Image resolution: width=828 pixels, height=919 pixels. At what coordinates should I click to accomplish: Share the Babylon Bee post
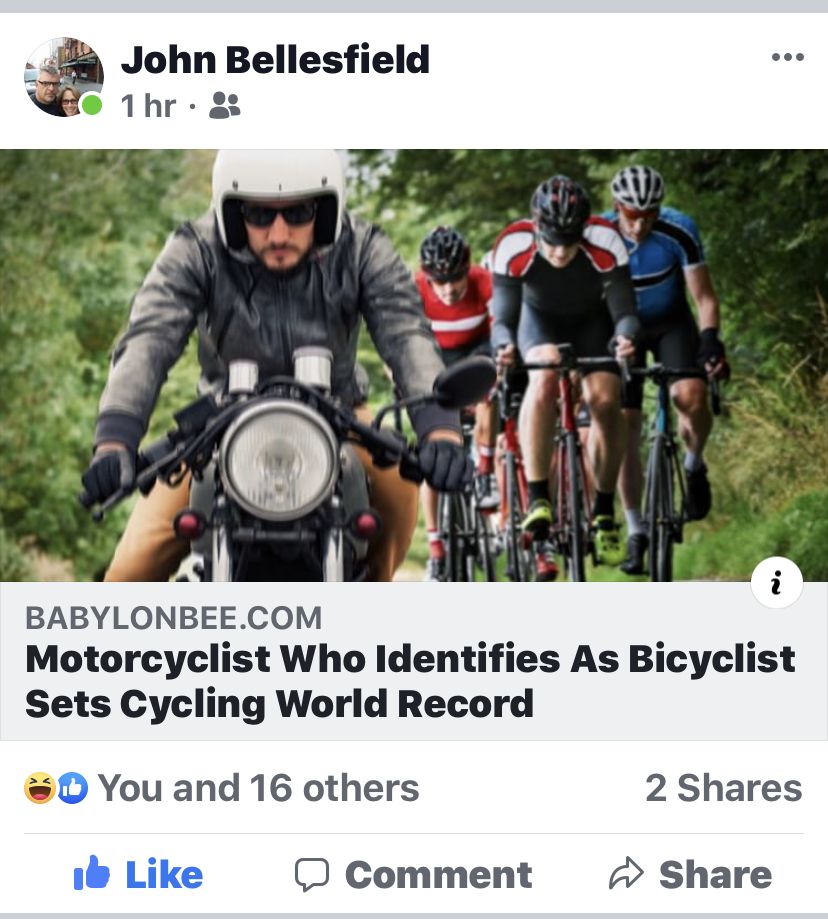coord(690,875)
